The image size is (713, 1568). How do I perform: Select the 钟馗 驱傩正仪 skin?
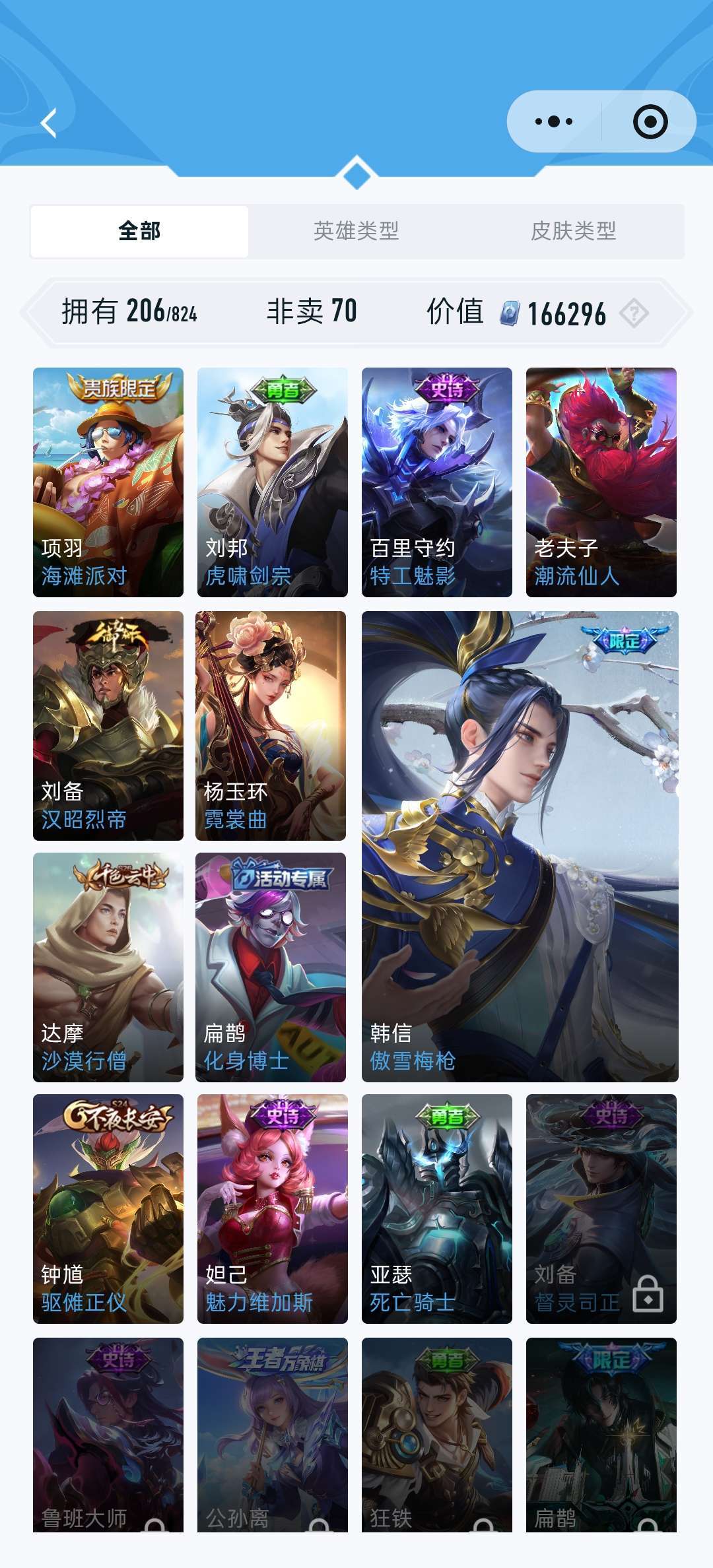coord(108,1209)
